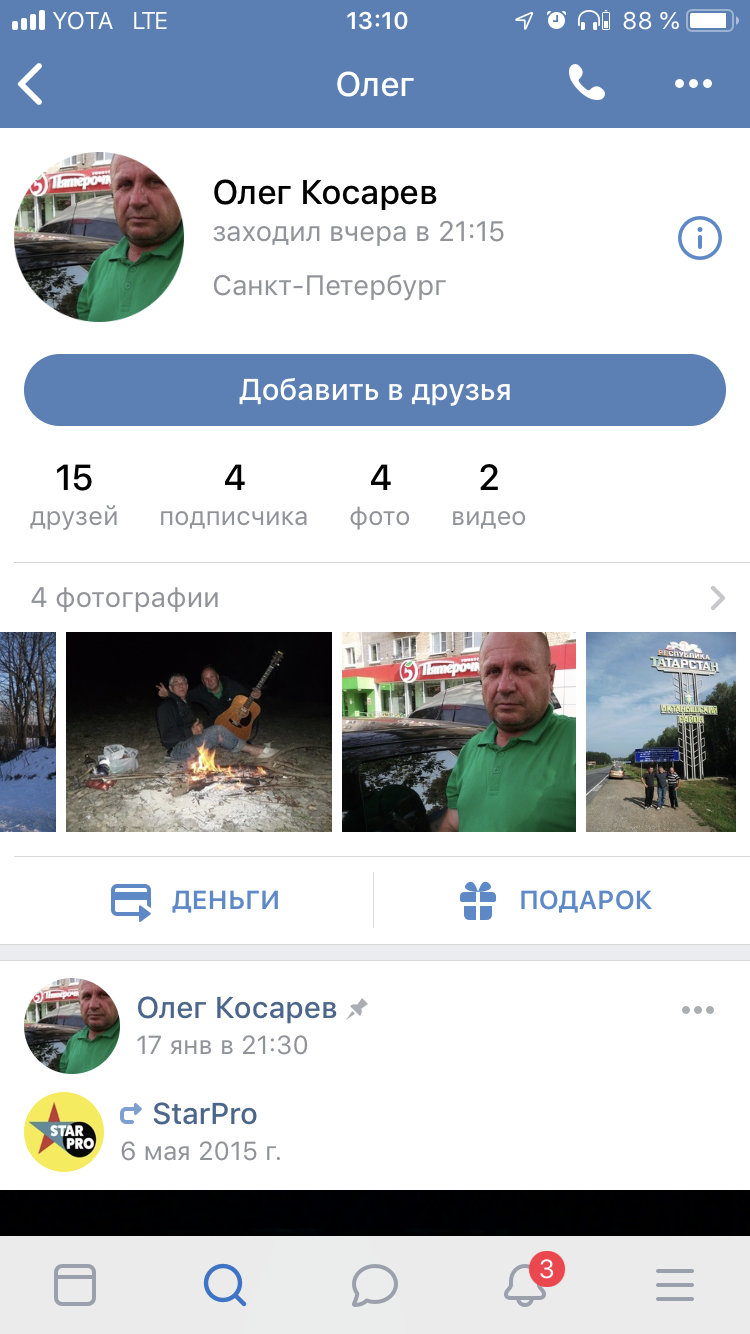Send a gift via Подарок
This screenshot has width=750, height=1334.
click(x=556, y=900)
